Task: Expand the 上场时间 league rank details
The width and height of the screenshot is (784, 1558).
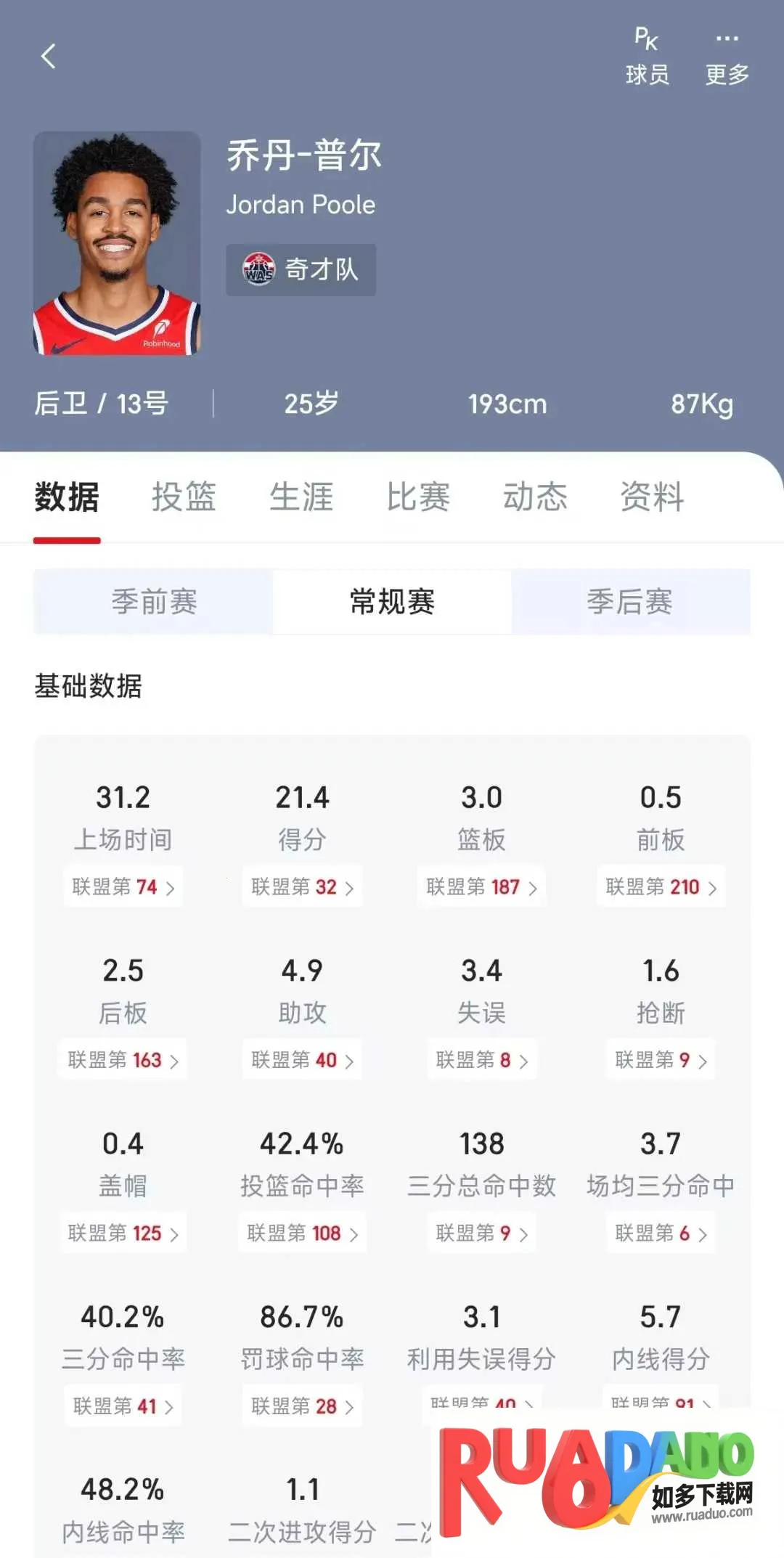Action: tap(122, 886)
